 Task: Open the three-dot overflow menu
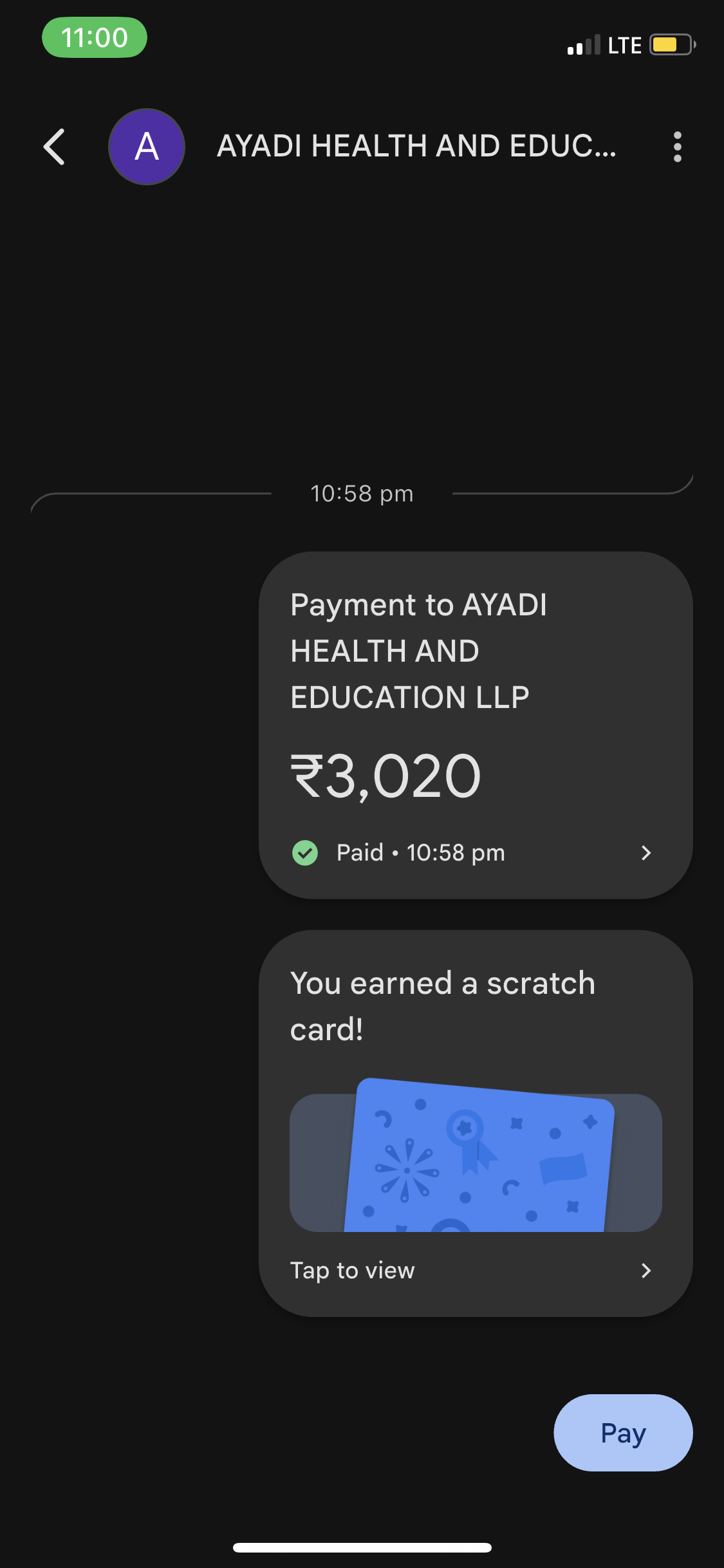(x=677, y=147)
